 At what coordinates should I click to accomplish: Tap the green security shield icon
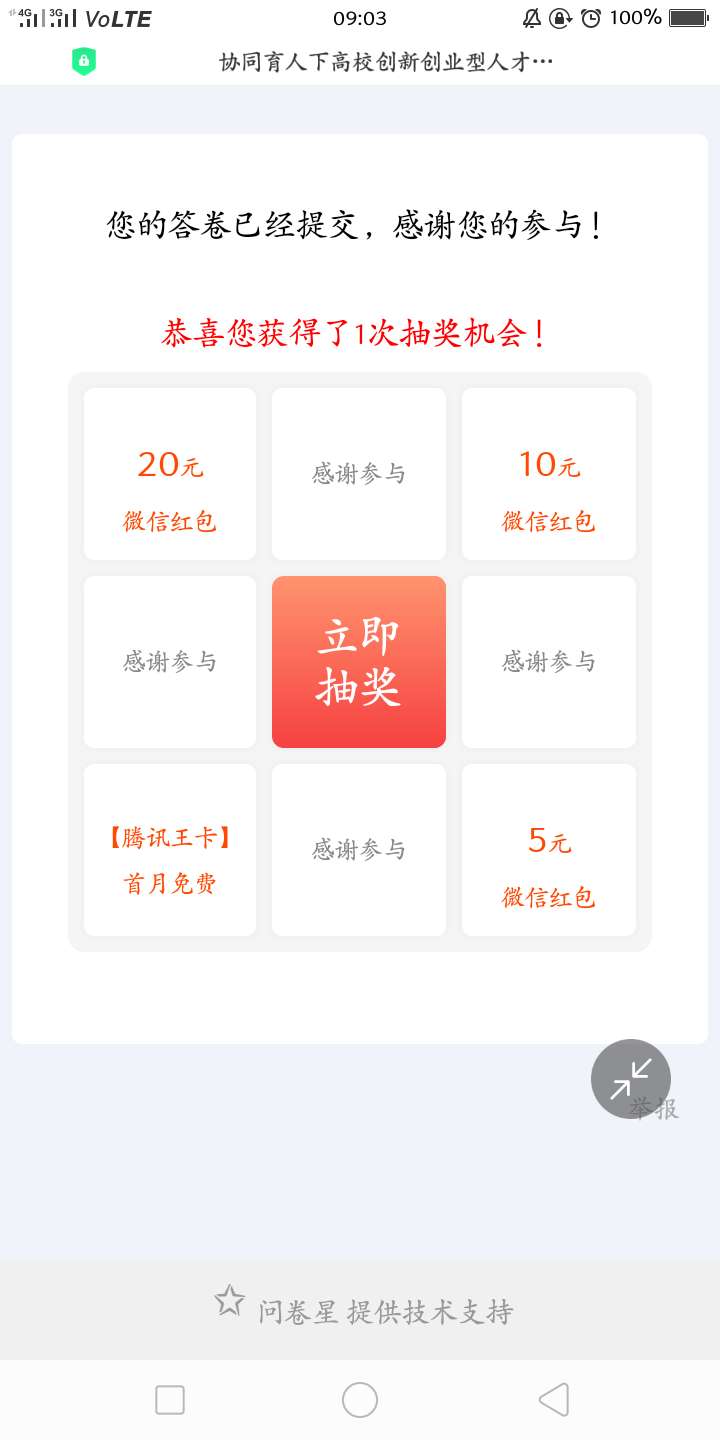(84, 62)
